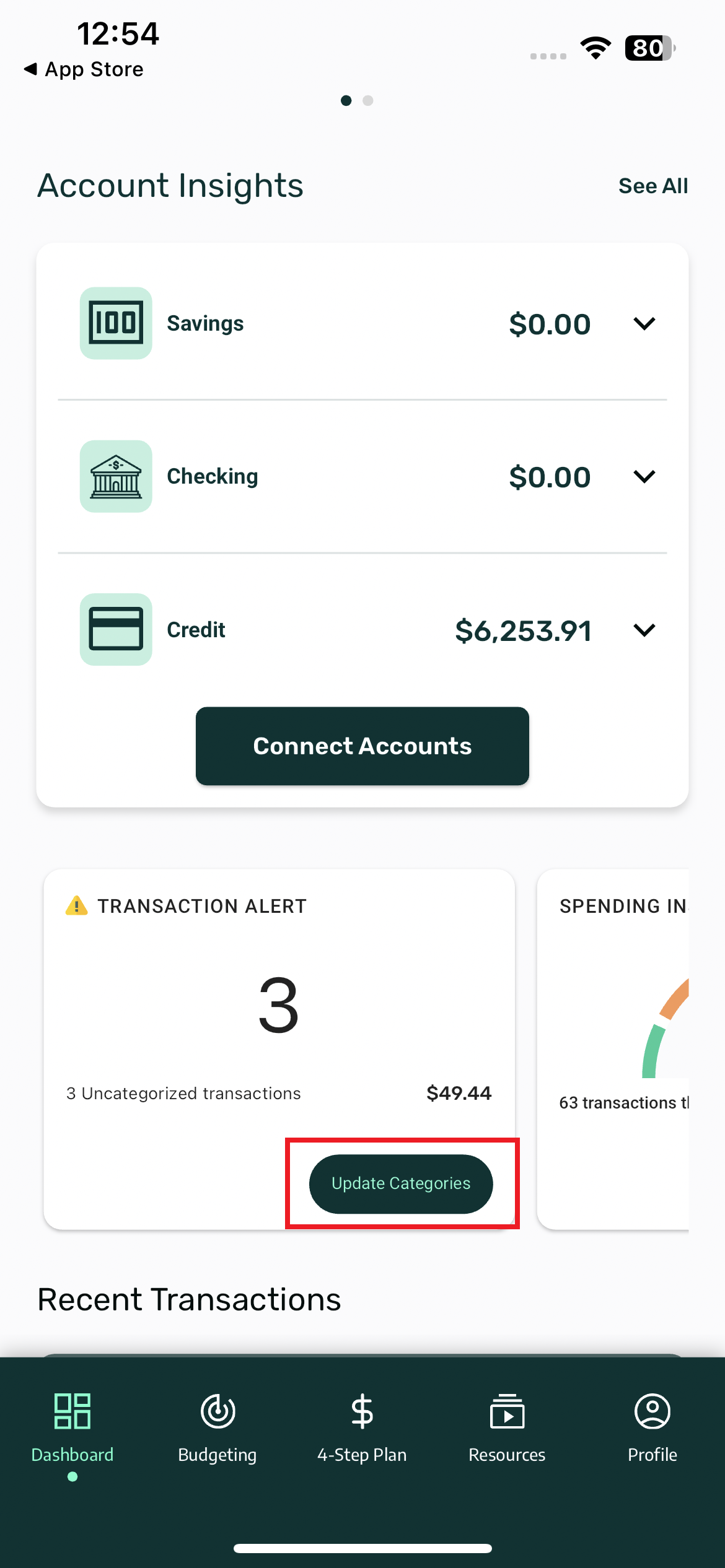Screen dimensions: 725x1568
Task: Expand the Savings account details
Action: pos(643,323)
